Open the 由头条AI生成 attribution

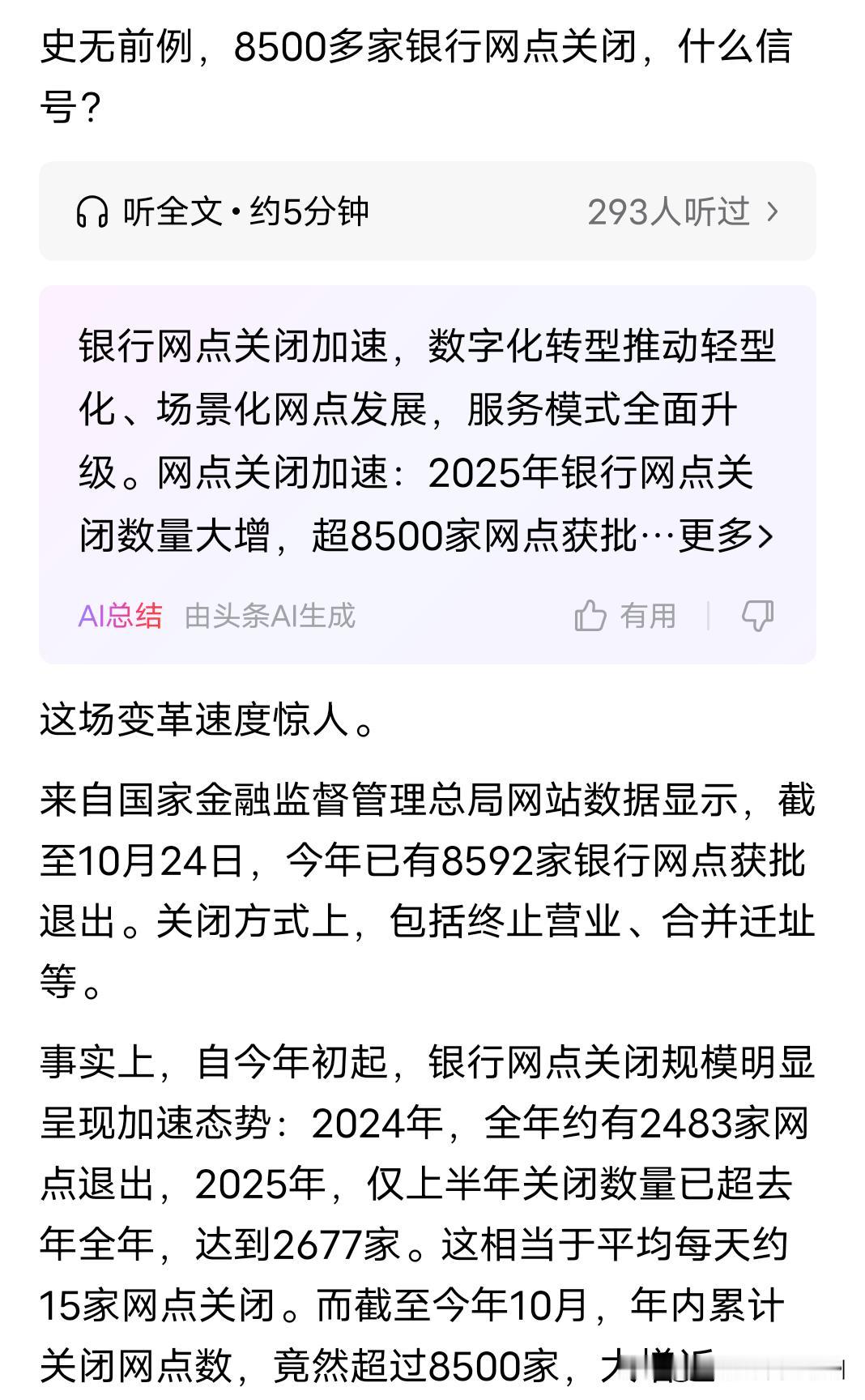coord(271,617)
